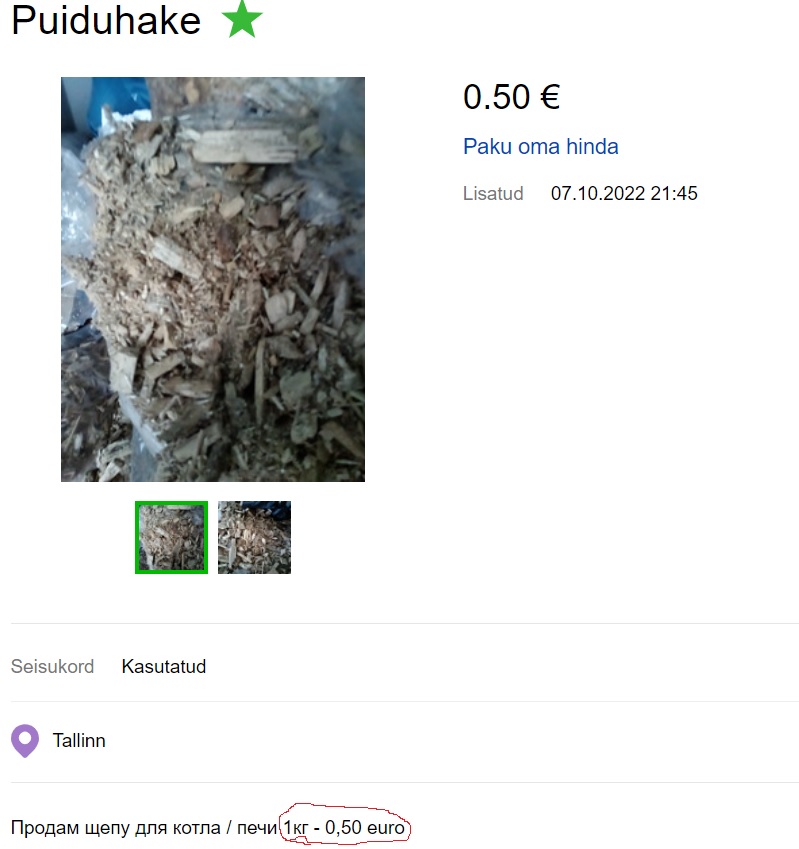View the second photo thumbnail
The height and width of the screenshot is (849, 799).
pos(254,537)
